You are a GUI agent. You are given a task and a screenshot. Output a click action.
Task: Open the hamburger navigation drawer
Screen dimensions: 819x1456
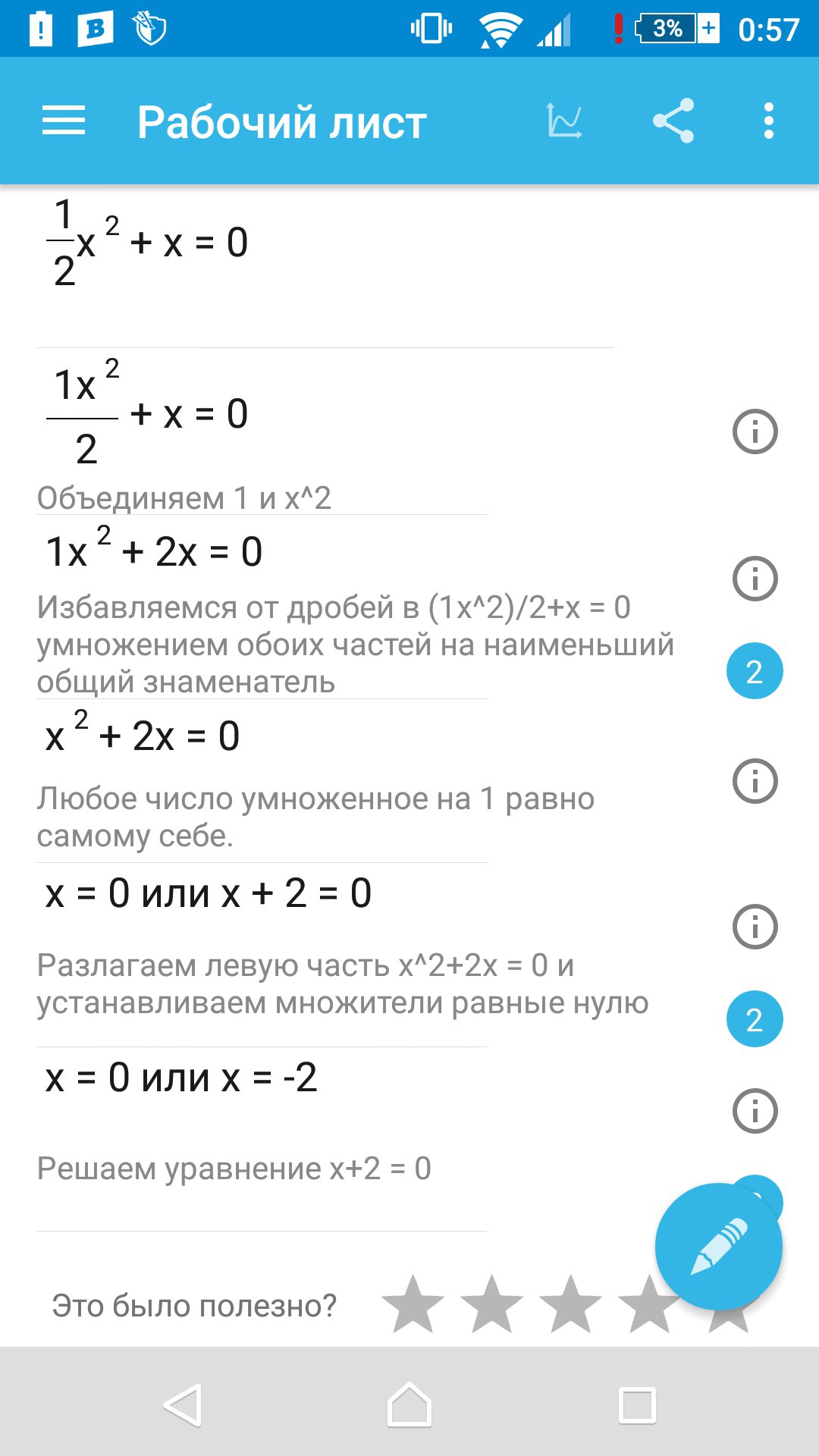(64, 121)
